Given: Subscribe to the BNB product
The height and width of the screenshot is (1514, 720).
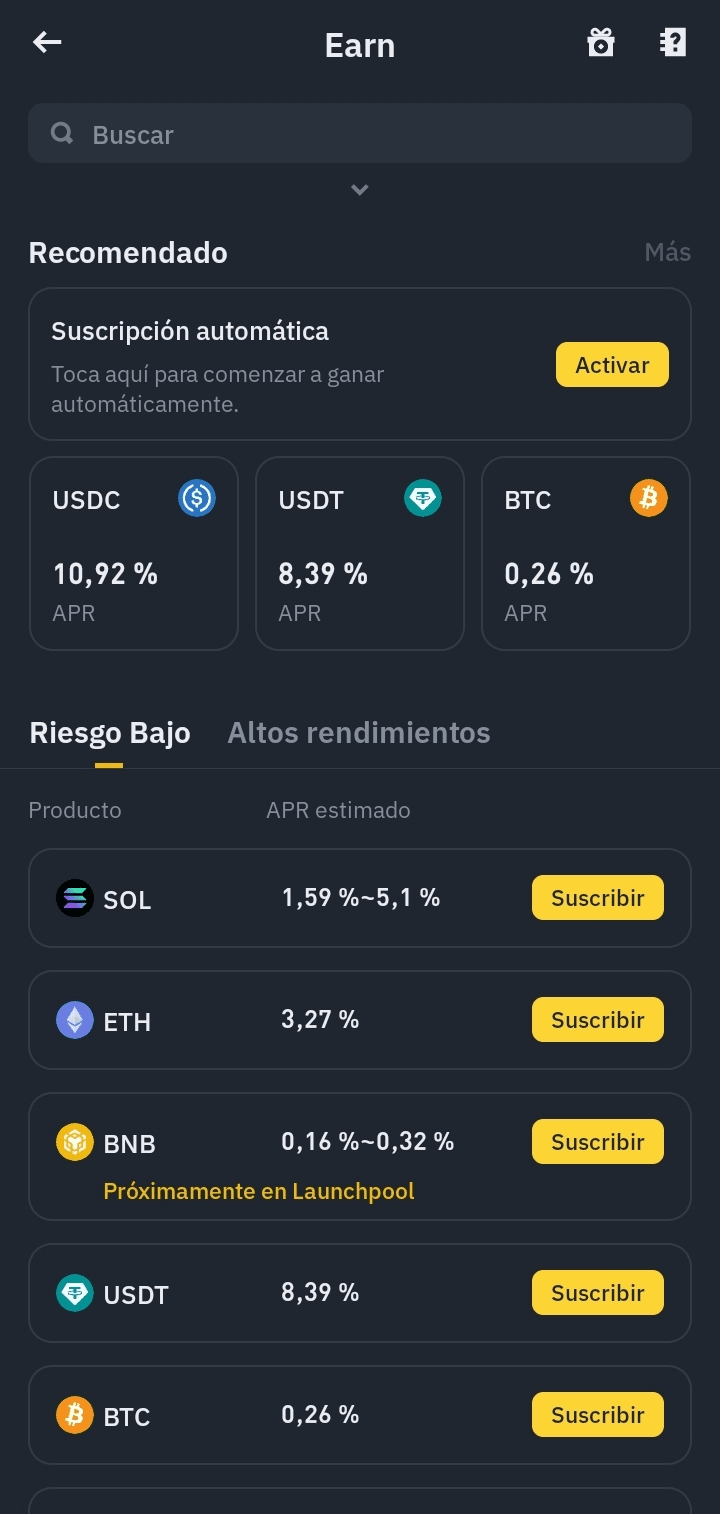Looking at the screenshot, I should point(597,1142).
